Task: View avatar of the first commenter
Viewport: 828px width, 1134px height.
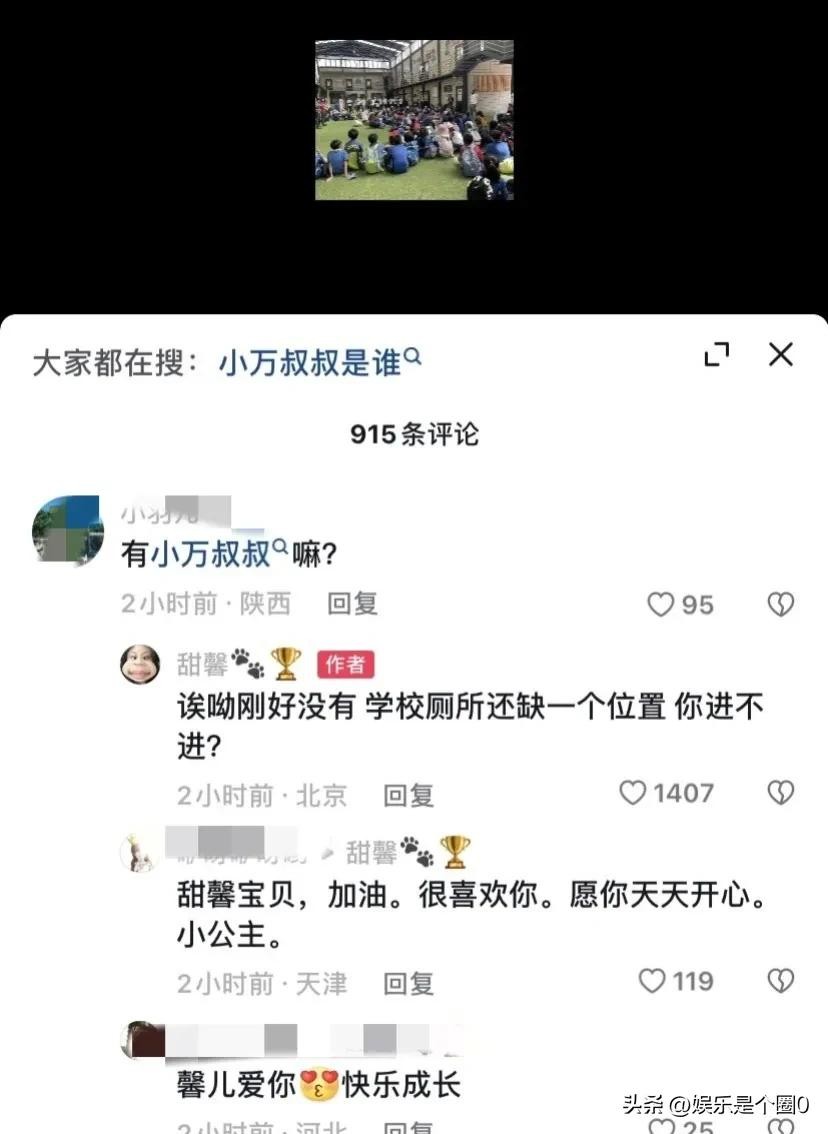Action: [68, 531]
